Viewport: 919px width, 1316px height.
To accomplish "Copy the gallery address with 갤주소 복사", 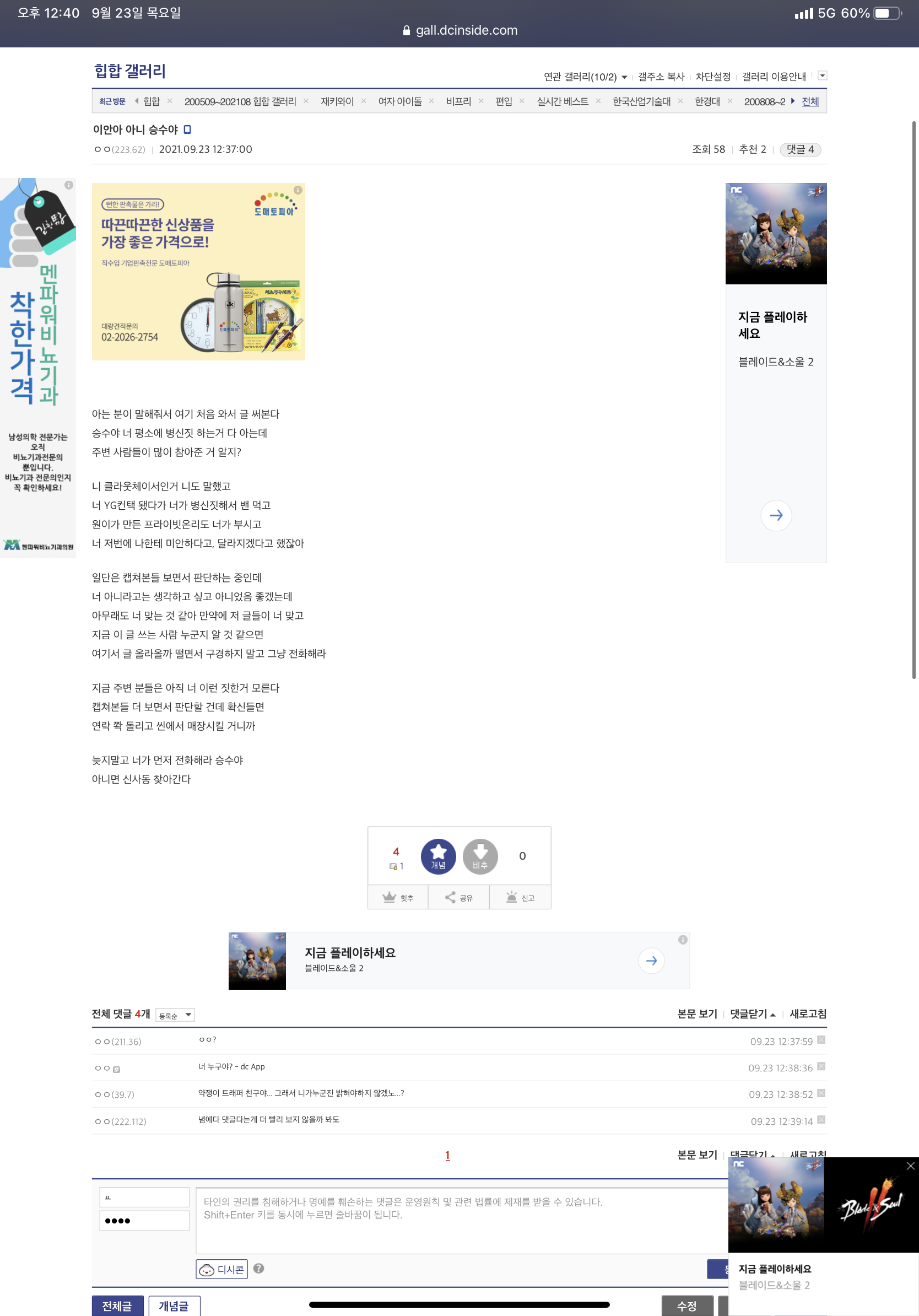I will click(x=661, y=77).
